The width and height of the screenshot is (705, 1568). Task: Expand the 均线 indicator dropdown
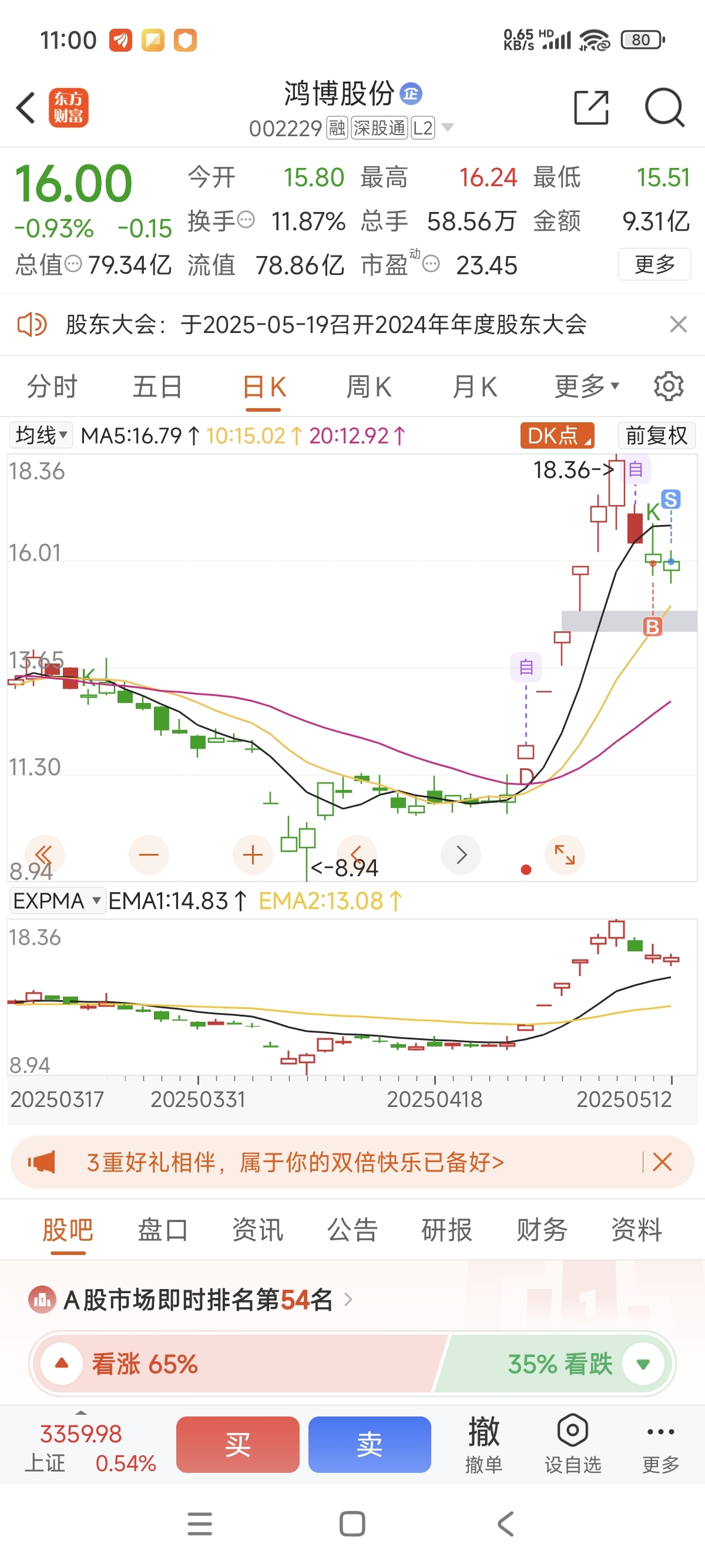click(x=41, y=435)
